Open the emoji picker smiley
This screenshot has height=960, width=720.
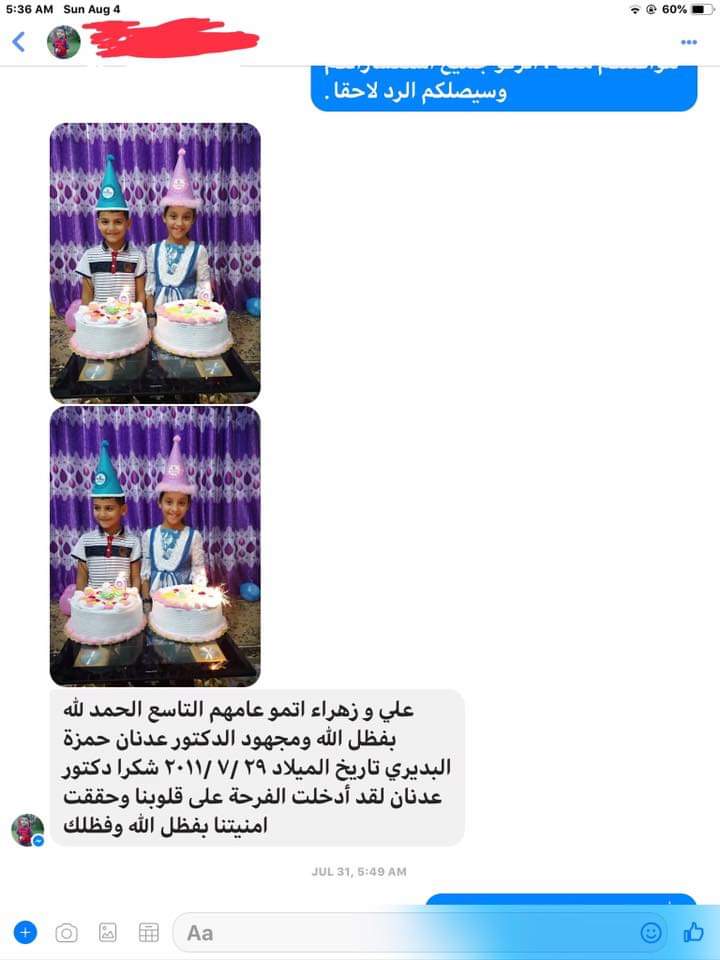tap(651, 933)
